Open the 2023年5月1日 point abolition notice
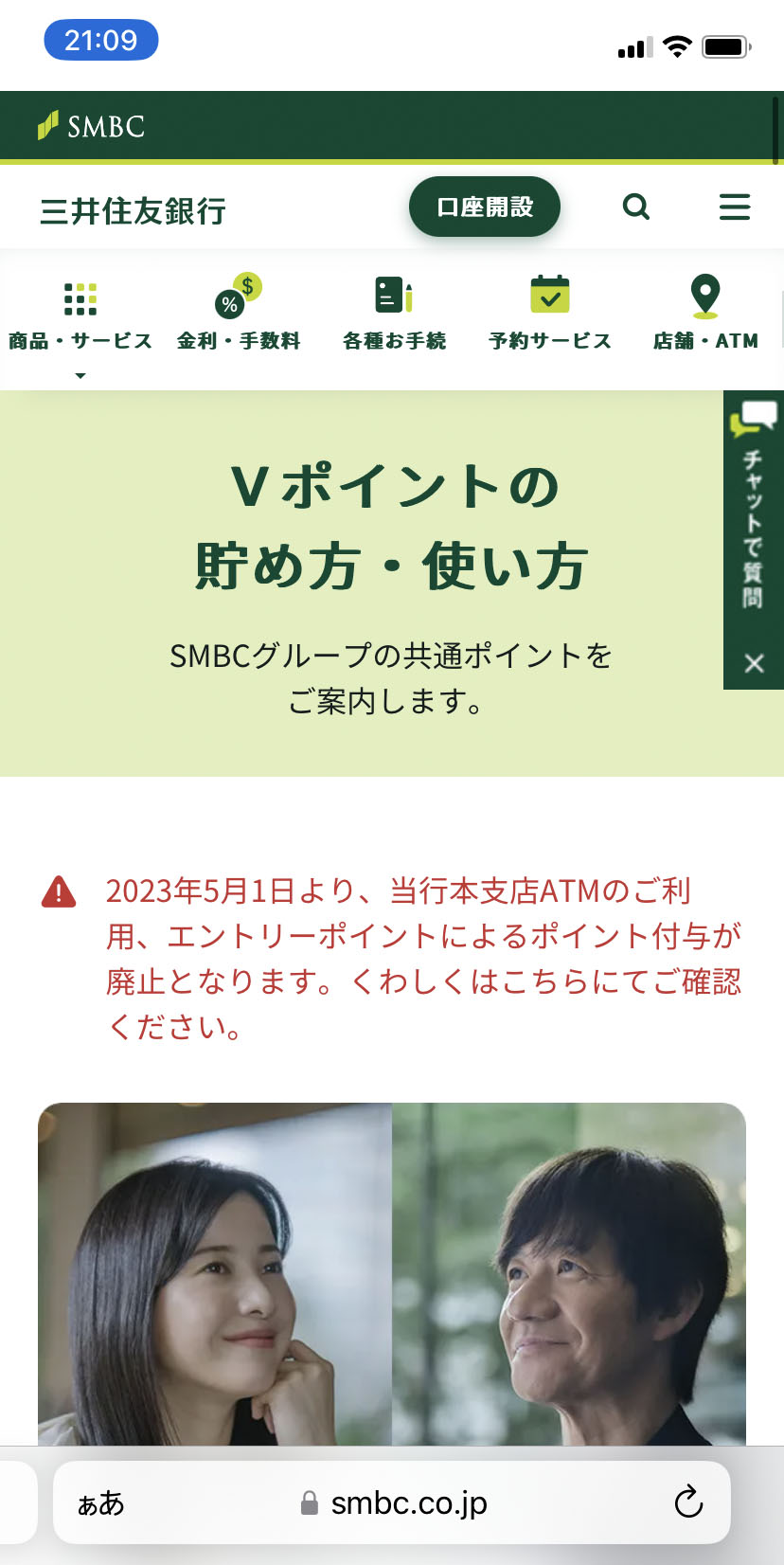 tap(423, 957)
